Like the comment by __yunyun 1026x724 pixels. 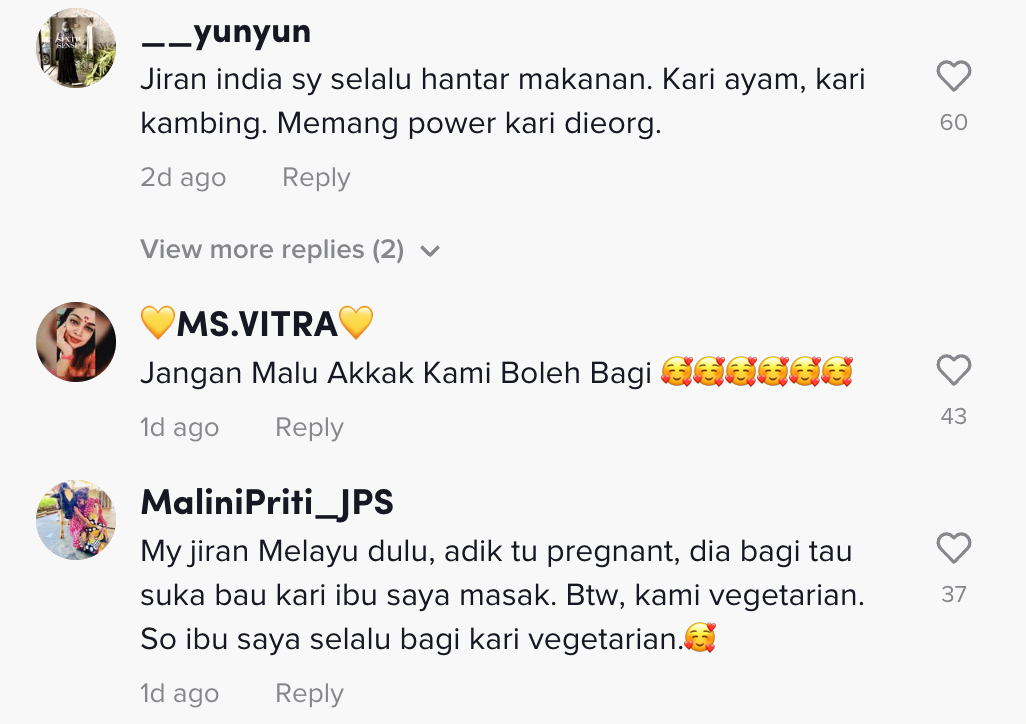tap(953, 77)
